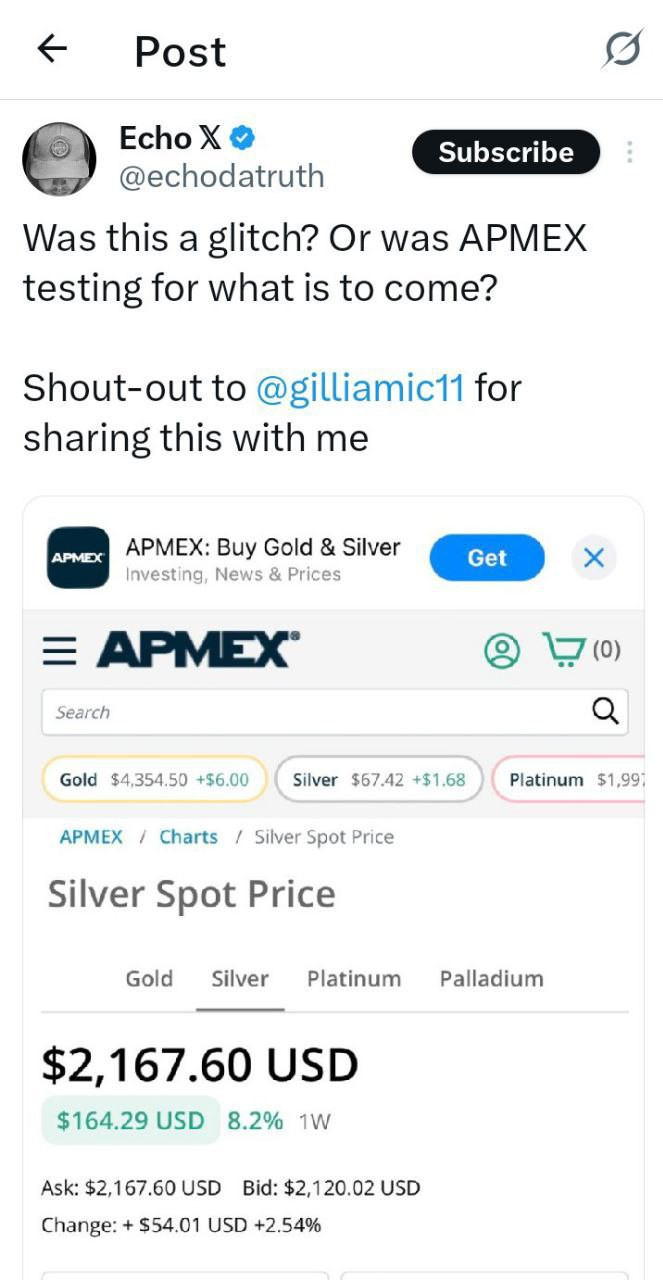This screenshot has height=1280, width=663.
Task: Open the @gilliamic11 mention link
Action: pos(360,388)
